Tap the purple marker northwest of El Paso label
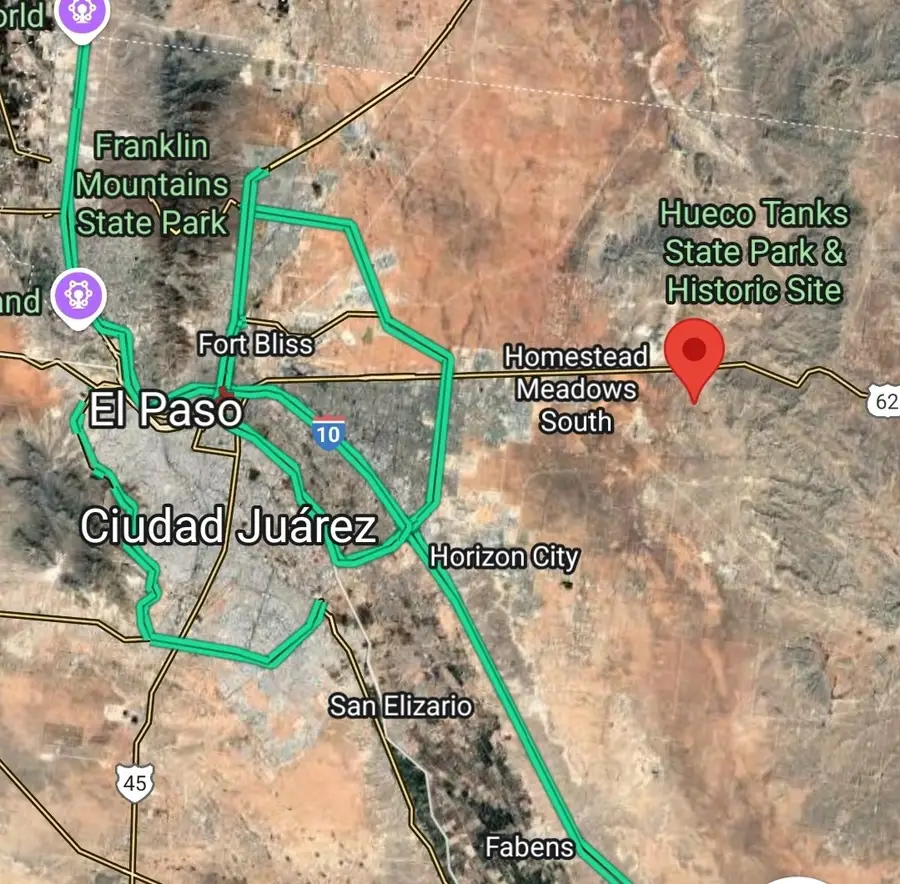The image size is (900, 884). tap(80, 297)
